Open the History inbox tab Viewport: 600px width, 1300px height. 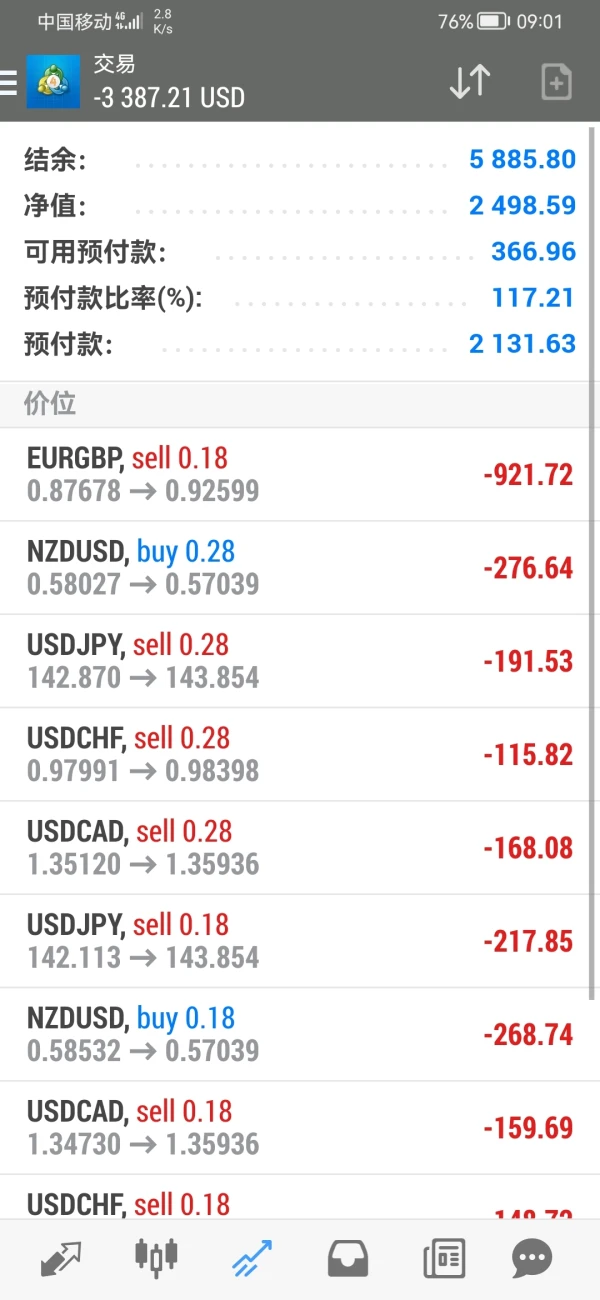(347, 1258)
